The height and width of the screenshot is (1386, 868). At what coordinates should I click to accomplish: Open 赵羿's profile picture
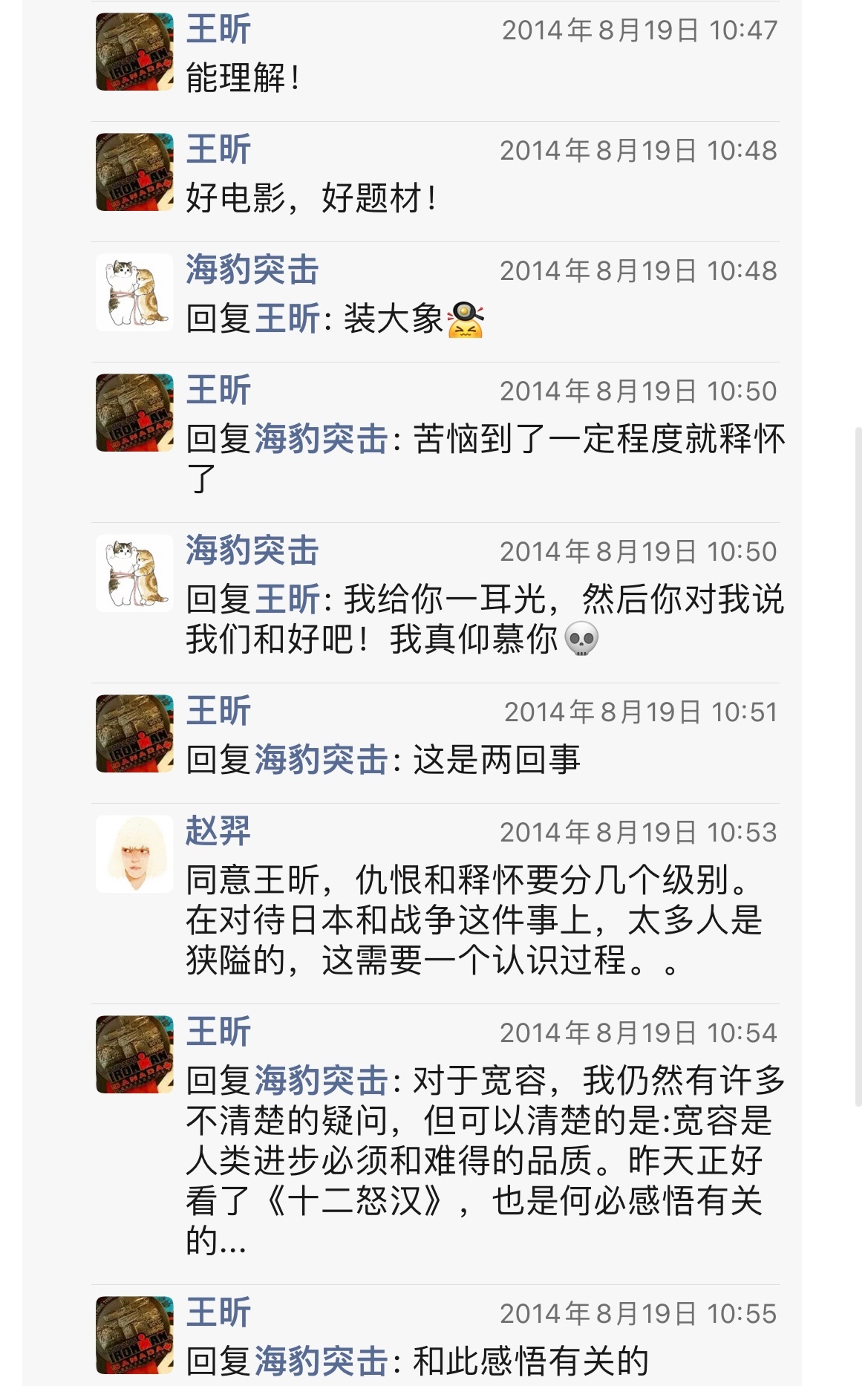tap(134, 853)
